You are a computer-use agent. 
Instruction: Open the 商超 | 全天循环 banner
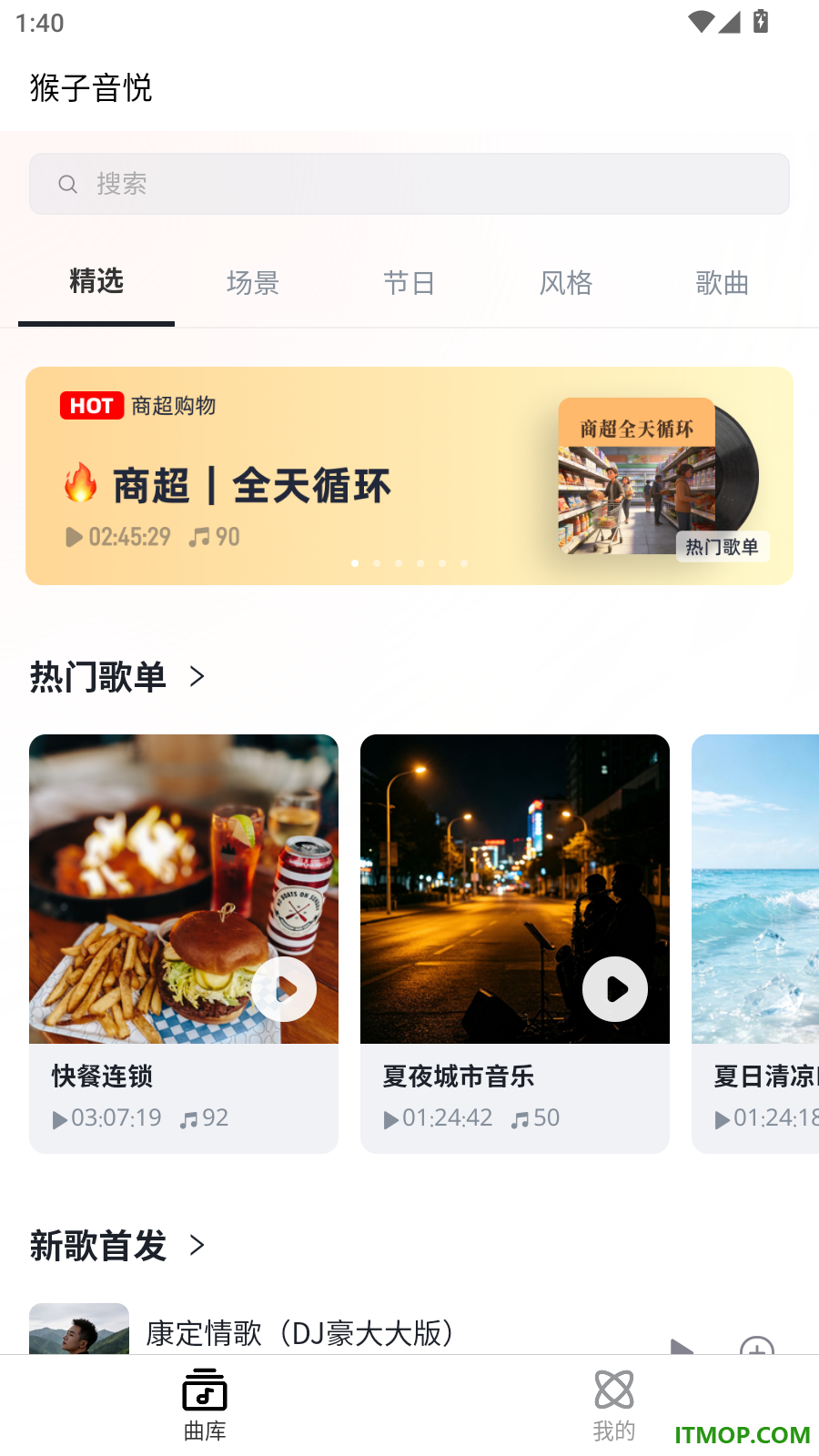pos(409,476)
